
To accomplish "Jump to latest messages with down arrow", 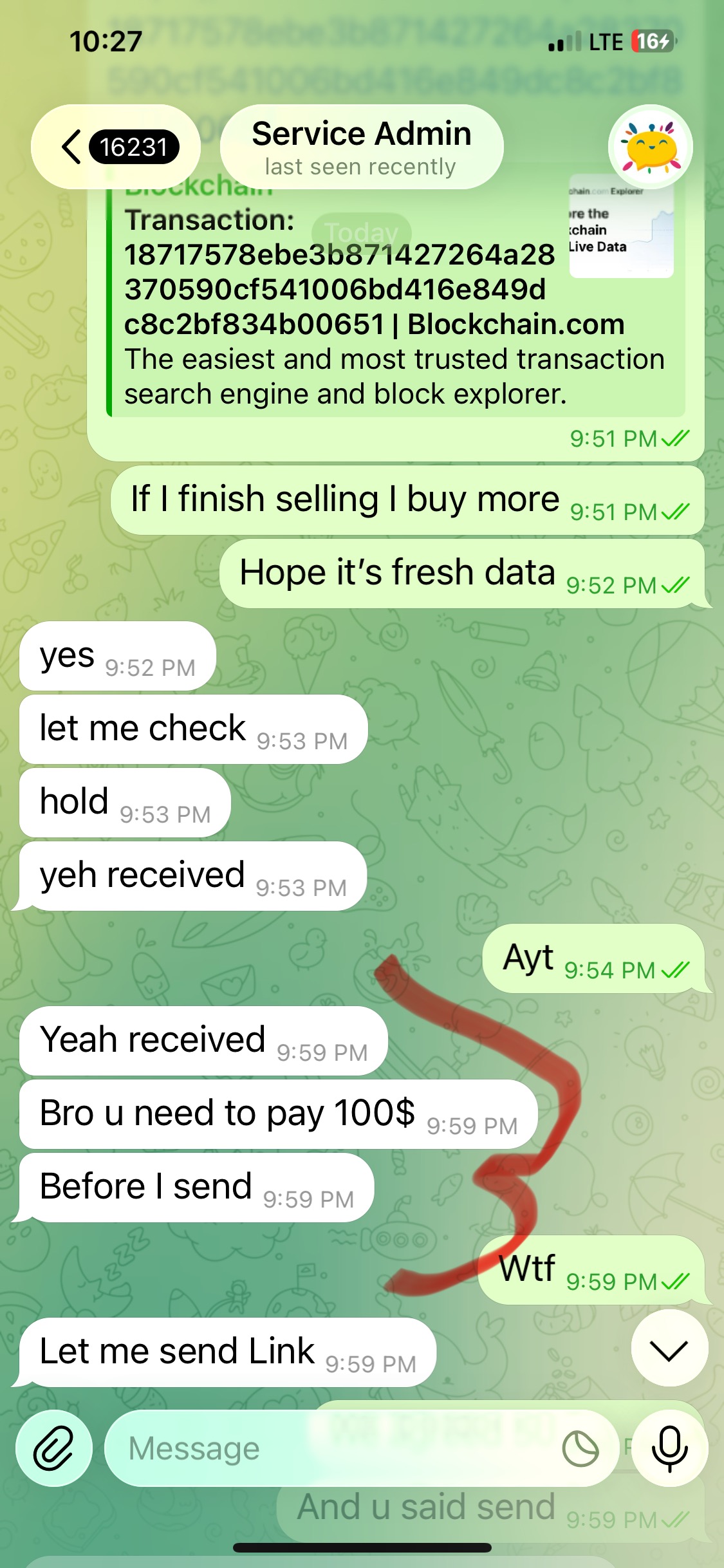I will click(x=669, y=1349).
